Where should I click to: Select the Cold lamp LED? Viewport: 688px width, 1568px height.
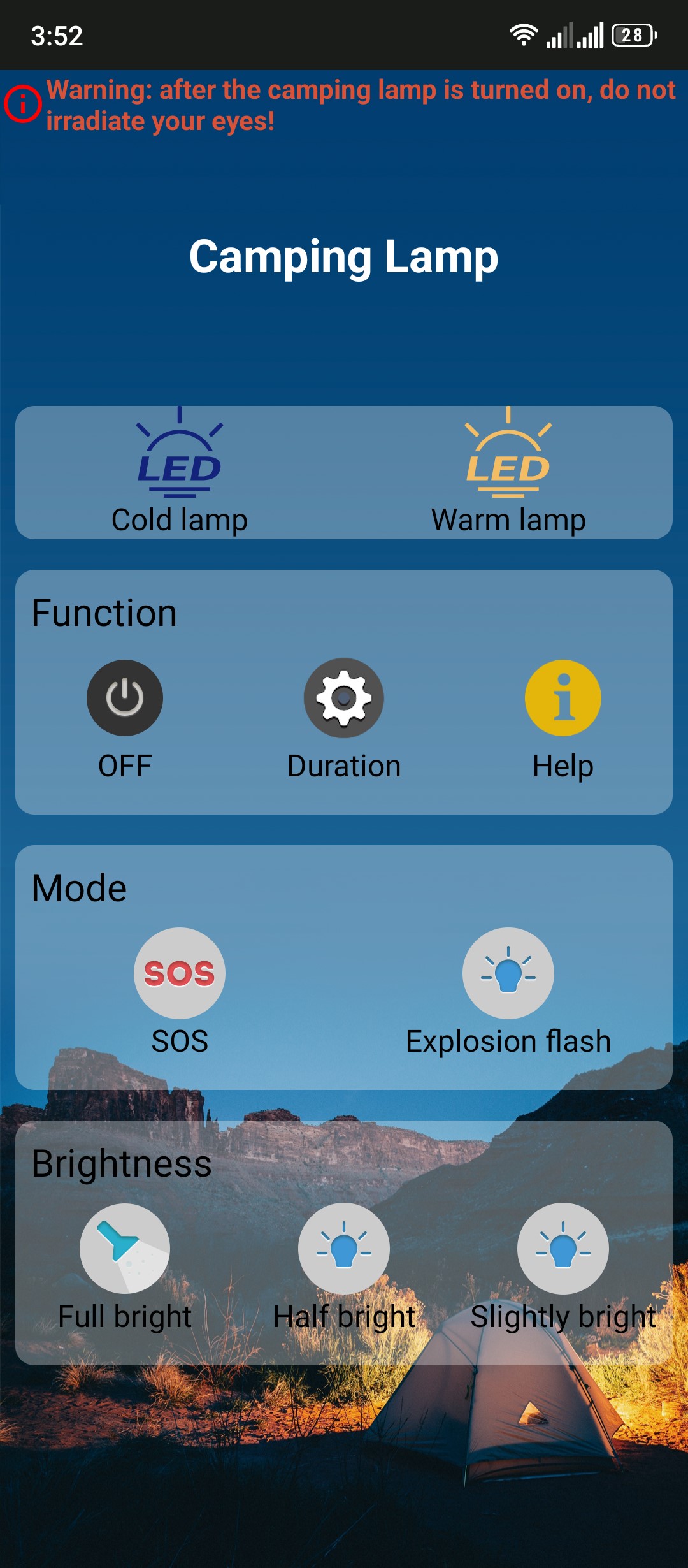click(180, 472)
